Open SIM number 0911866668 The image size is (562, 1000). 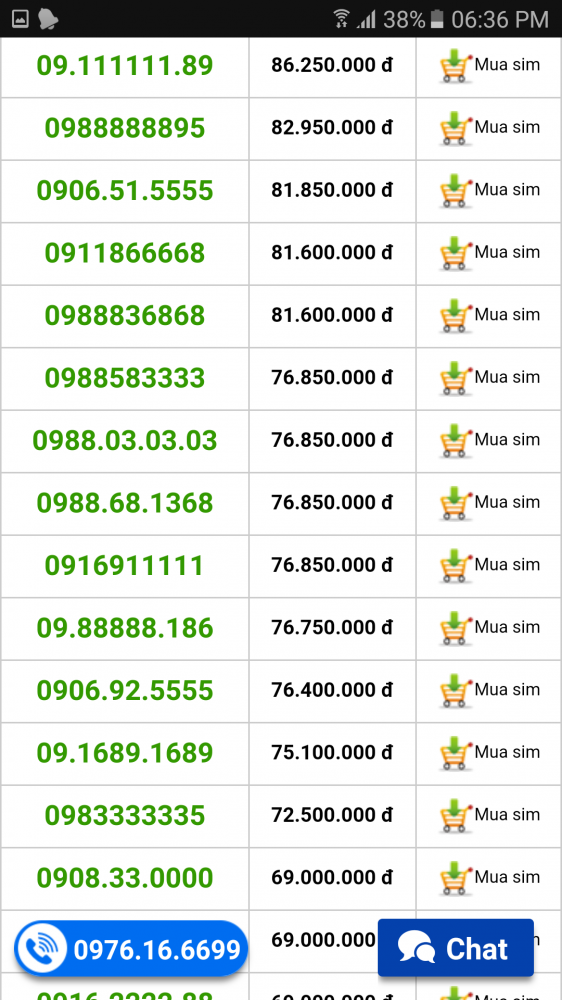click(125, 253)
